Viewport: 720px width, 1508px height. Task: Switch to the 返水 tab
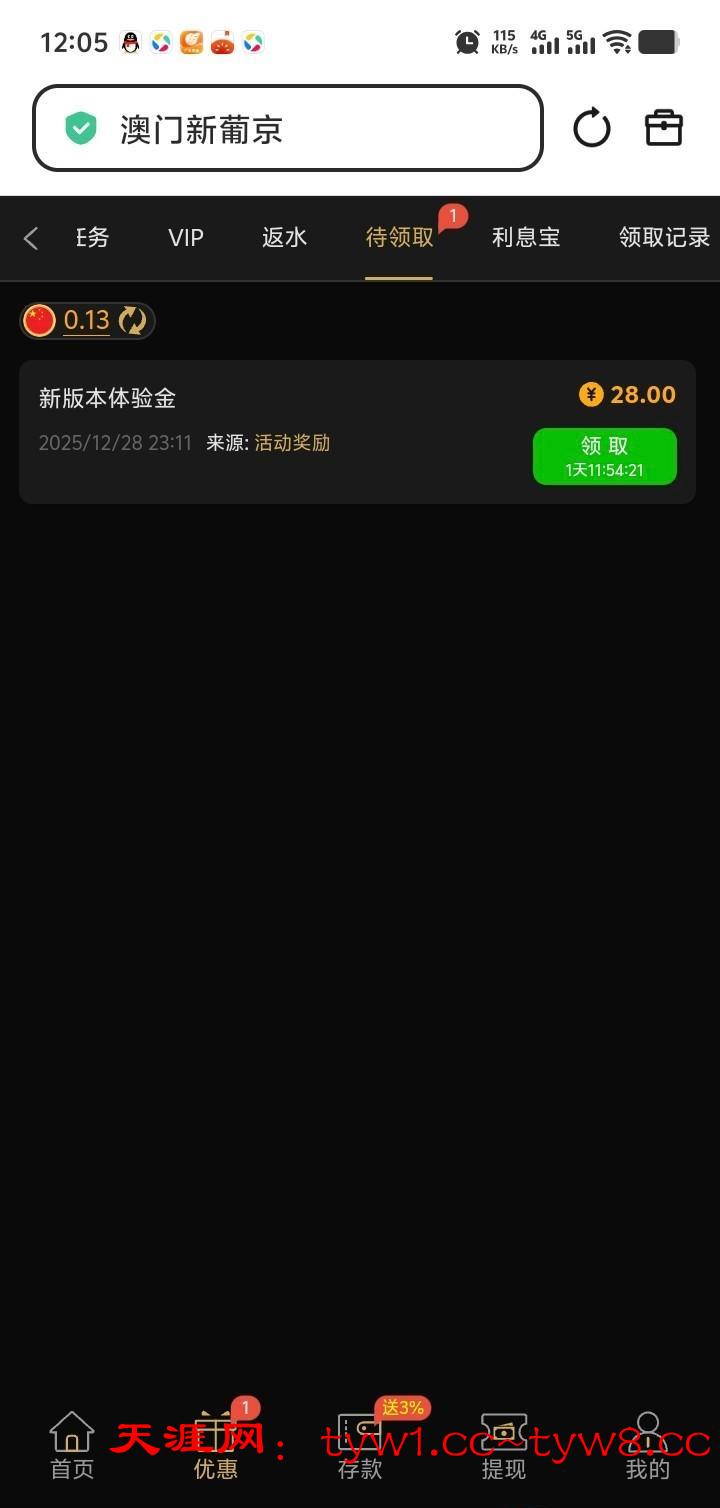[284, 238]
